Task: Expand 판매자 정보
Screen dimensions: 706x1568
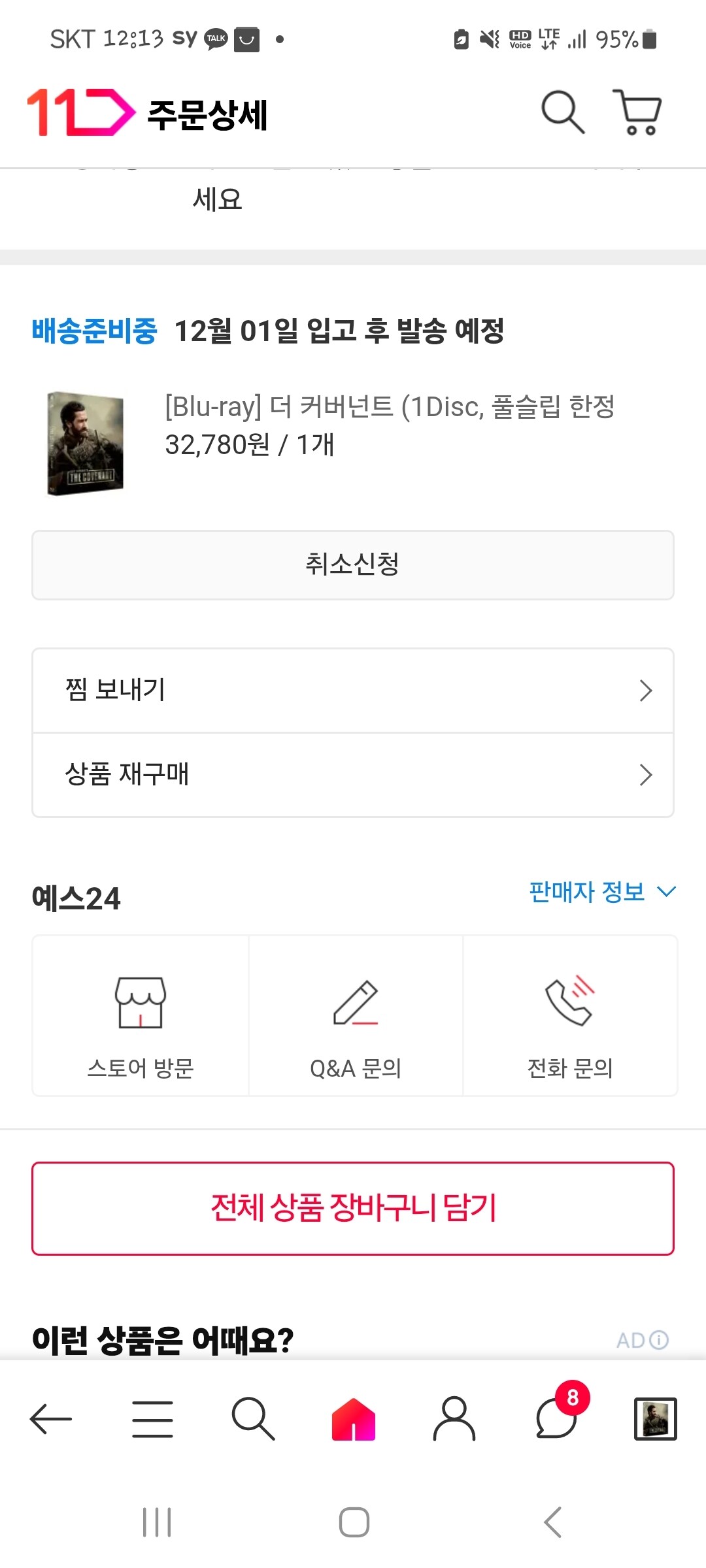Action: tap(601, 892)
